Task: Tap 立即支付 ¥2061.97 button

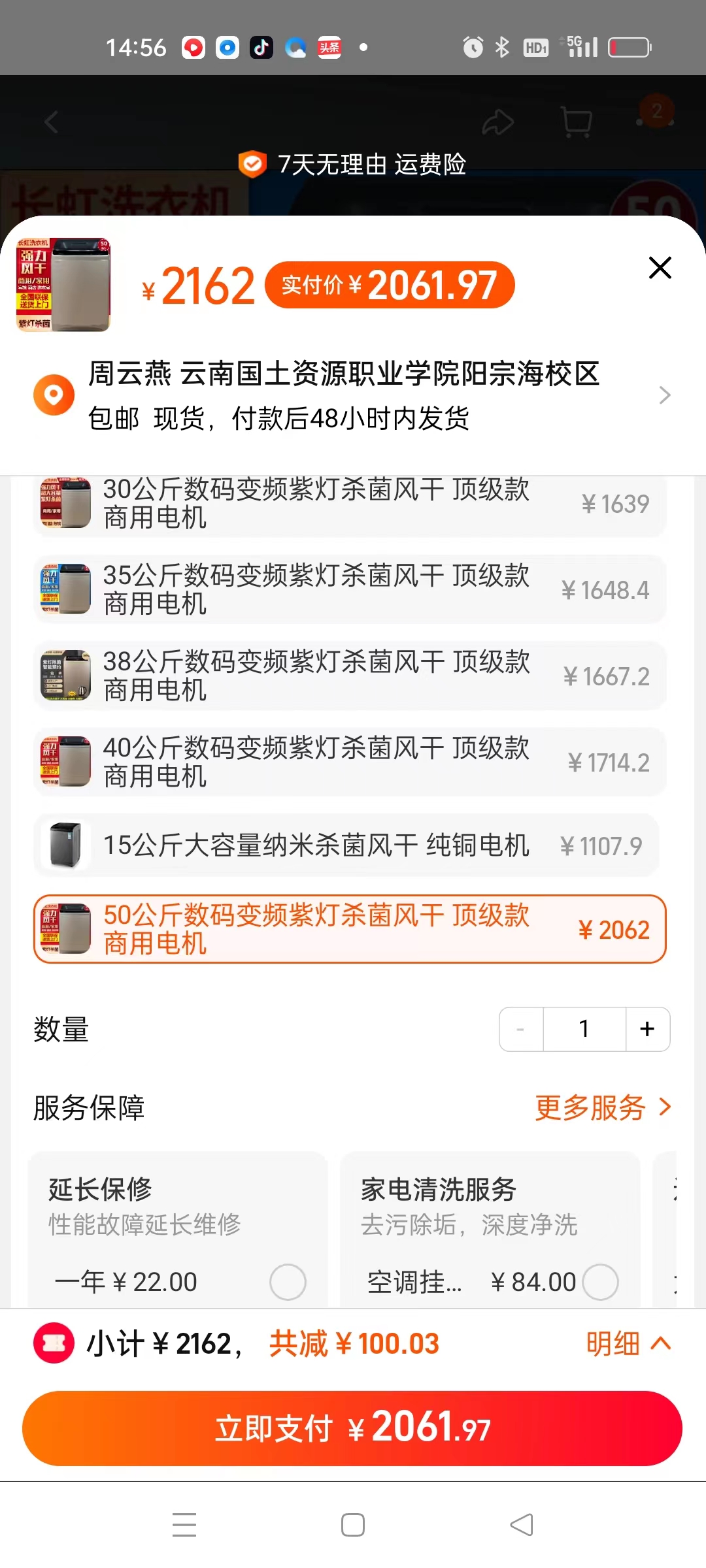Action: [353, 1428]
